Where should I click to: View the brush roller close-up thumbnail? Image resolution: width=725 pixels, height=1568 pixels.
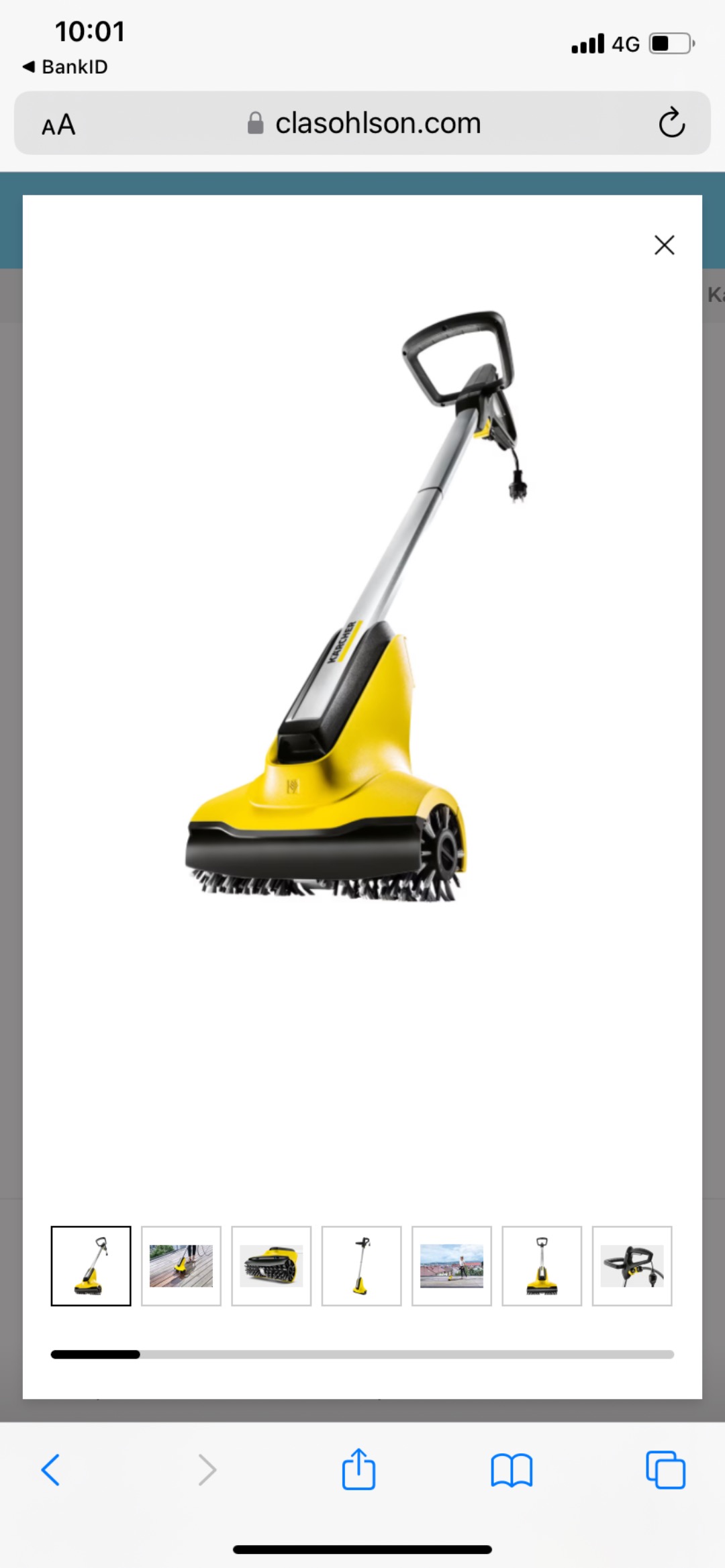271,1265
